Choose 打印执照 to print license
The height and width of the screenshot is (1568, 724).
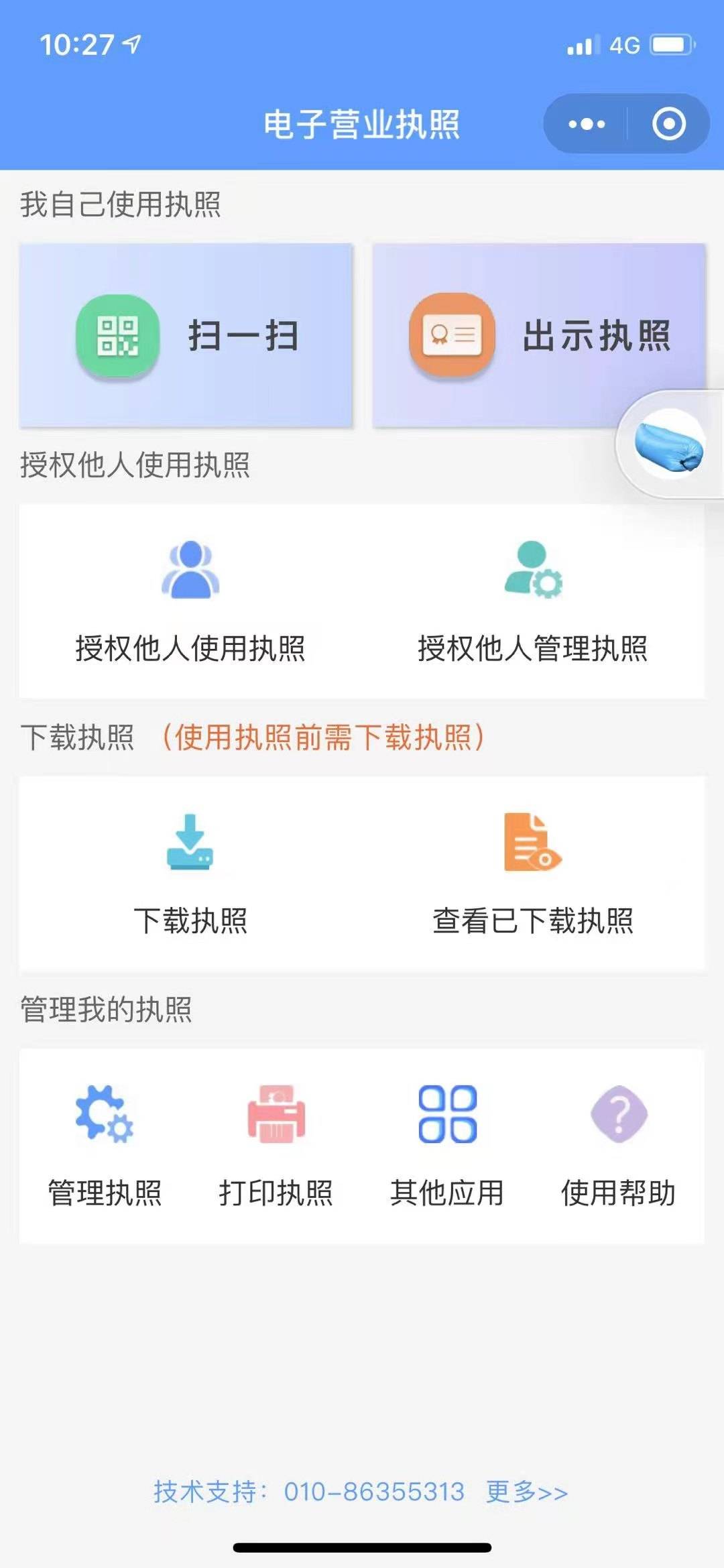276,1146
